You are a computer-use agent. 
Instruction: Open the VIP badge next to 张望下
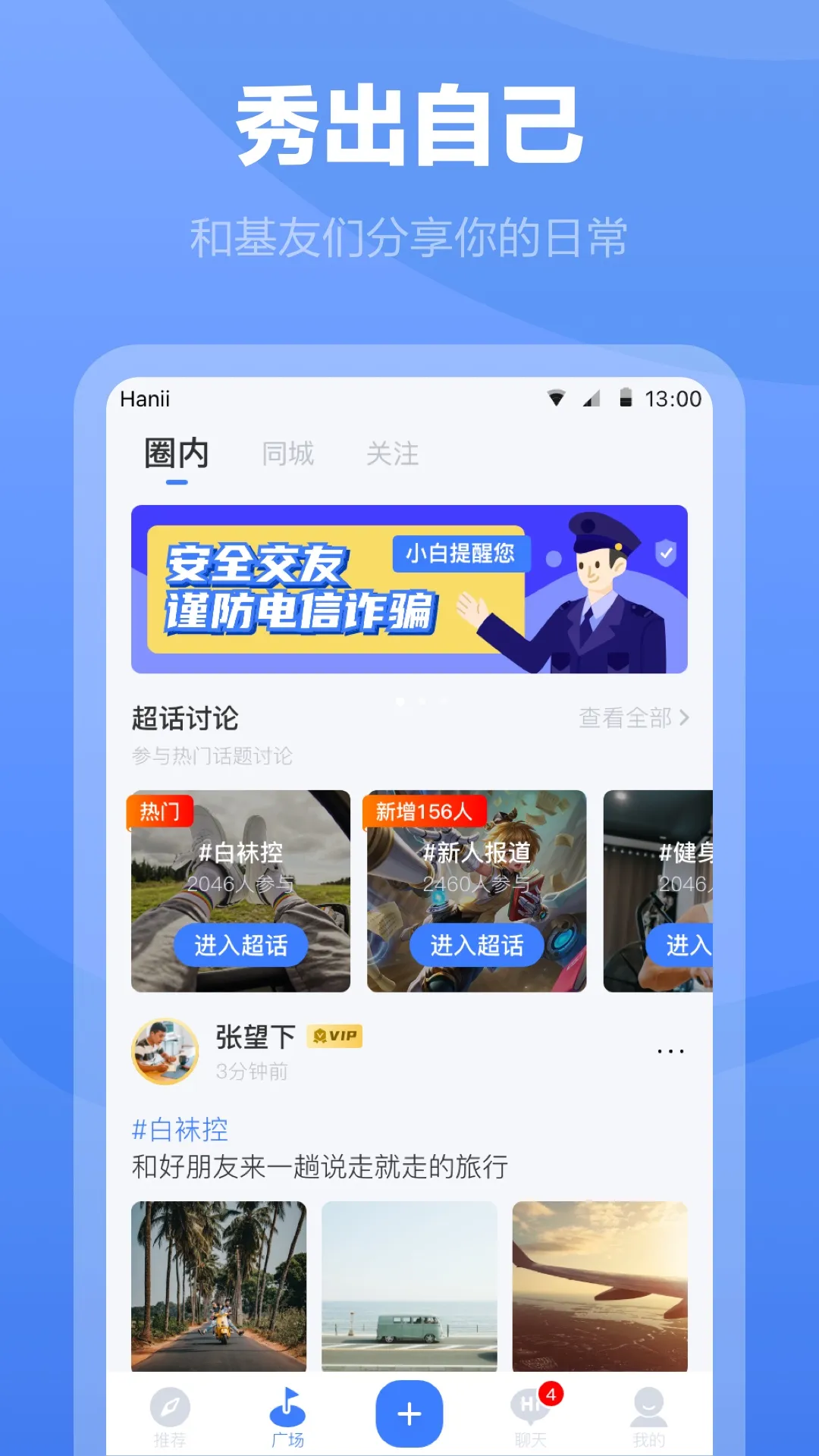(x=334, y=1035)
